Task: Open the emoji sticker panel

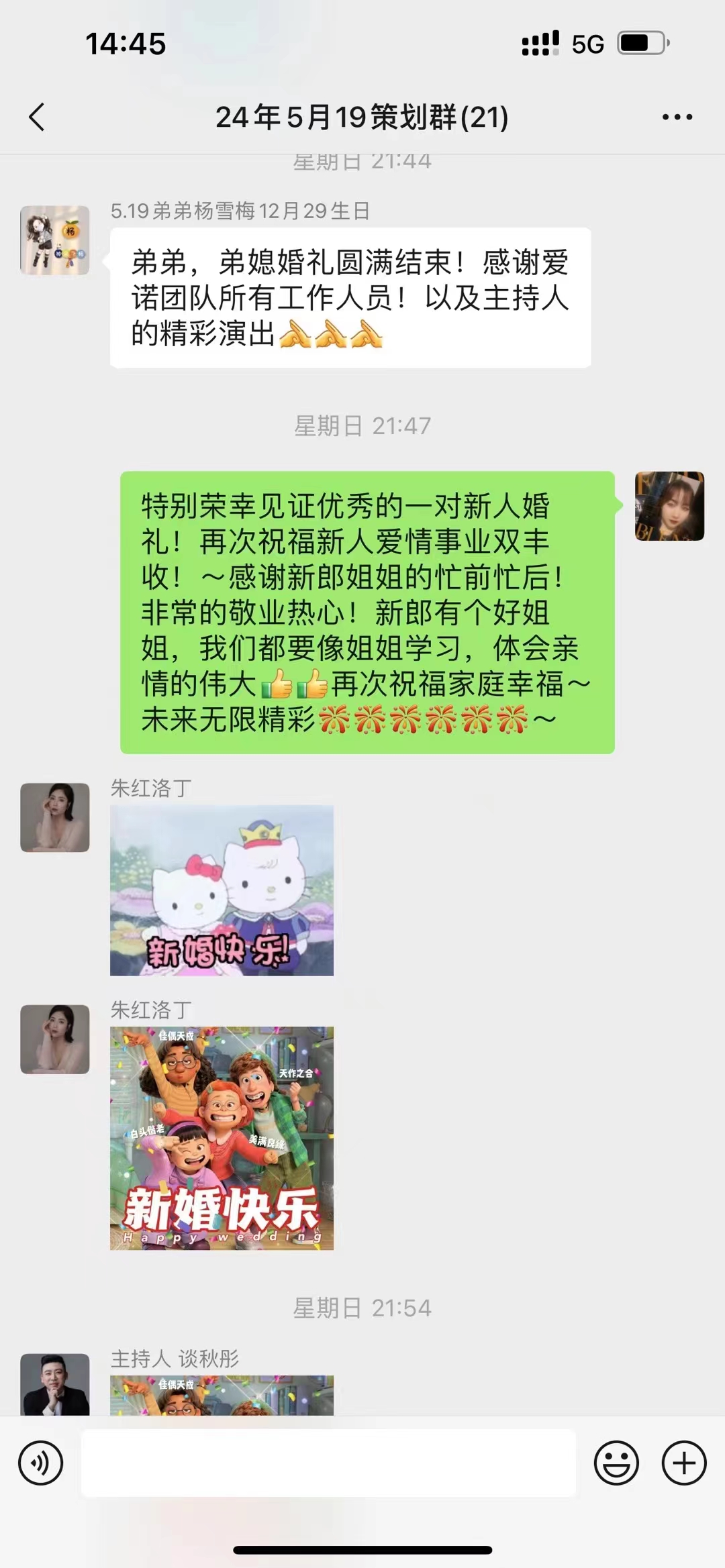Action: click(616, 1463)
